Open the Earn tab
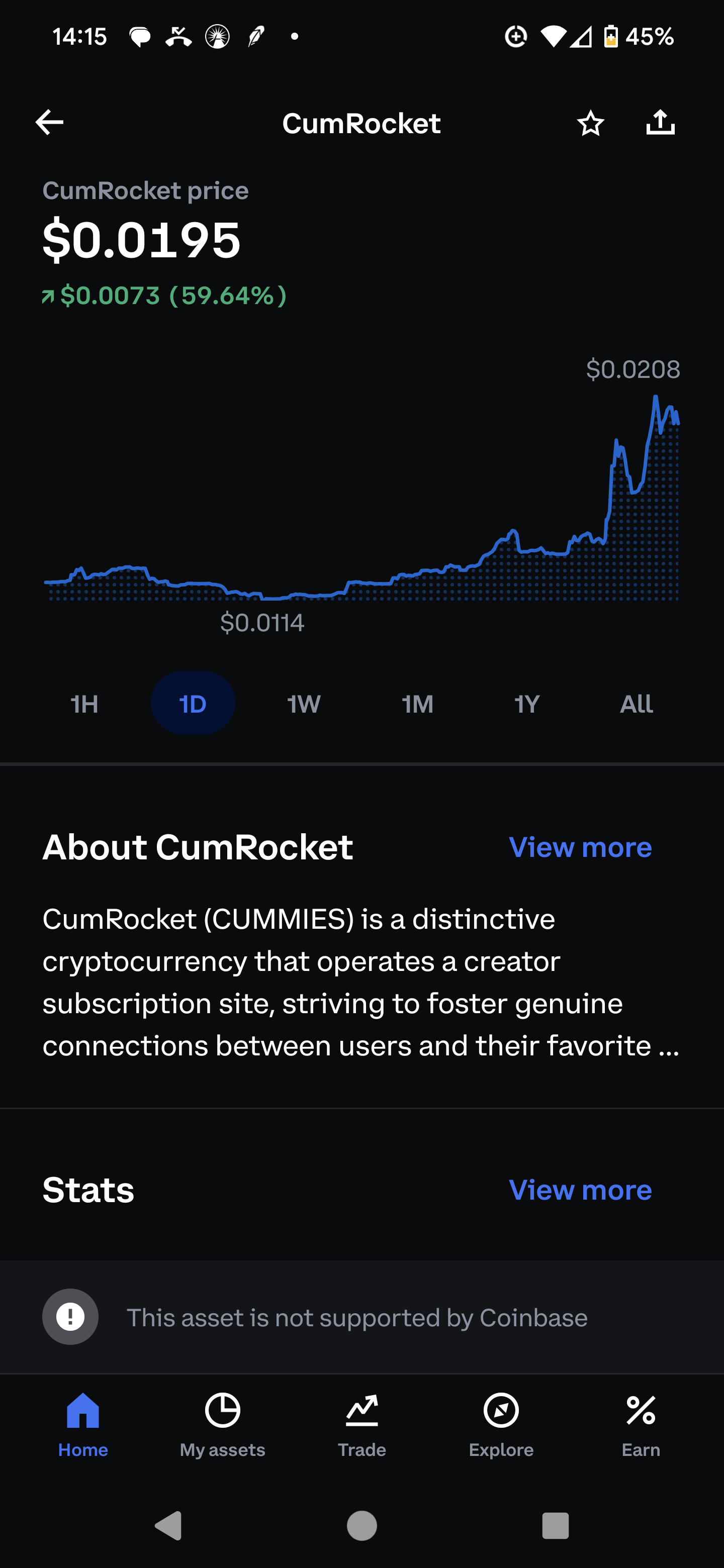This screenshot has width=724, height=1568. 641,1425
